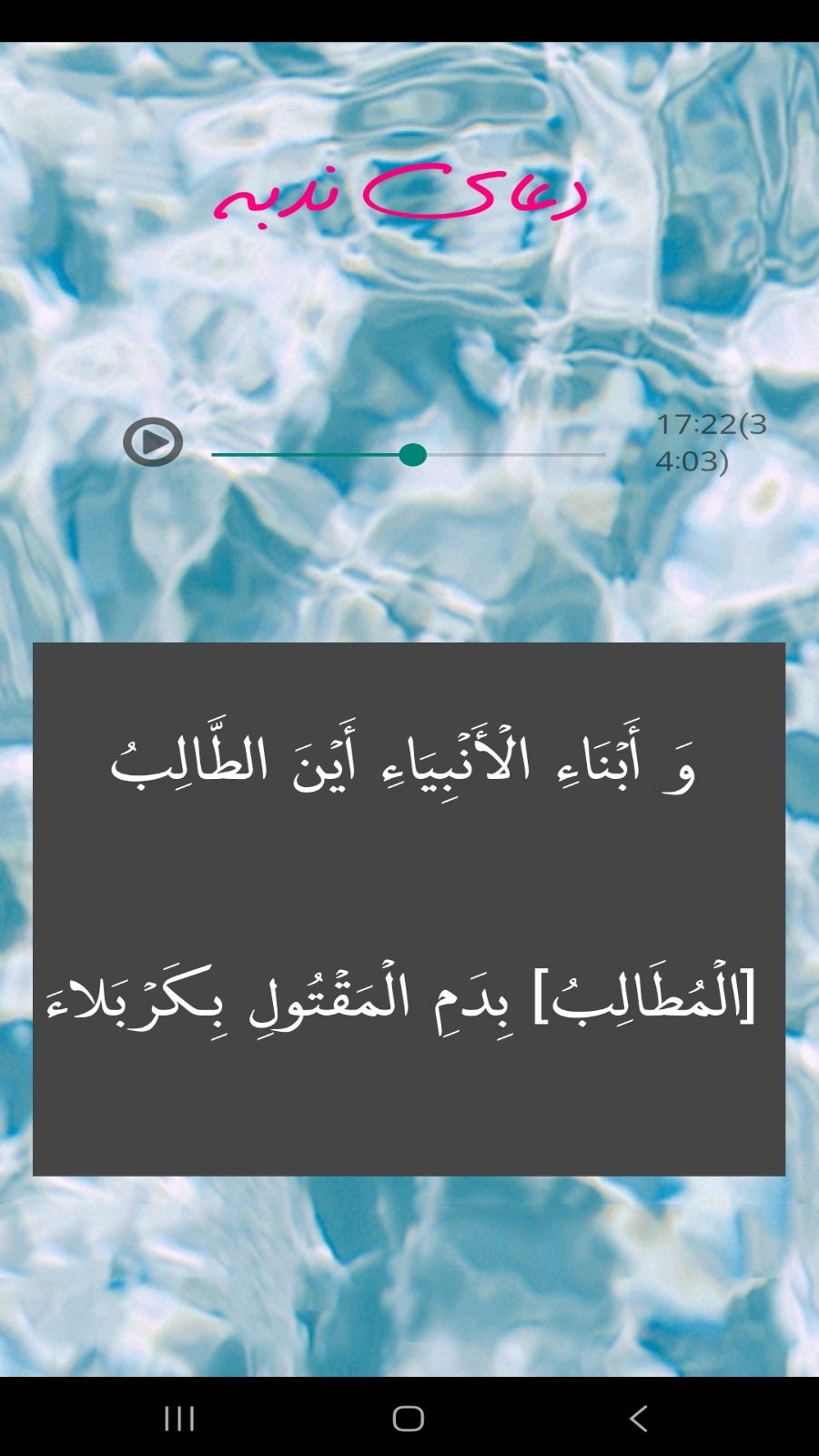Go back with the system back button
The image size is (819, 1456).
[x=639, y=1418]
